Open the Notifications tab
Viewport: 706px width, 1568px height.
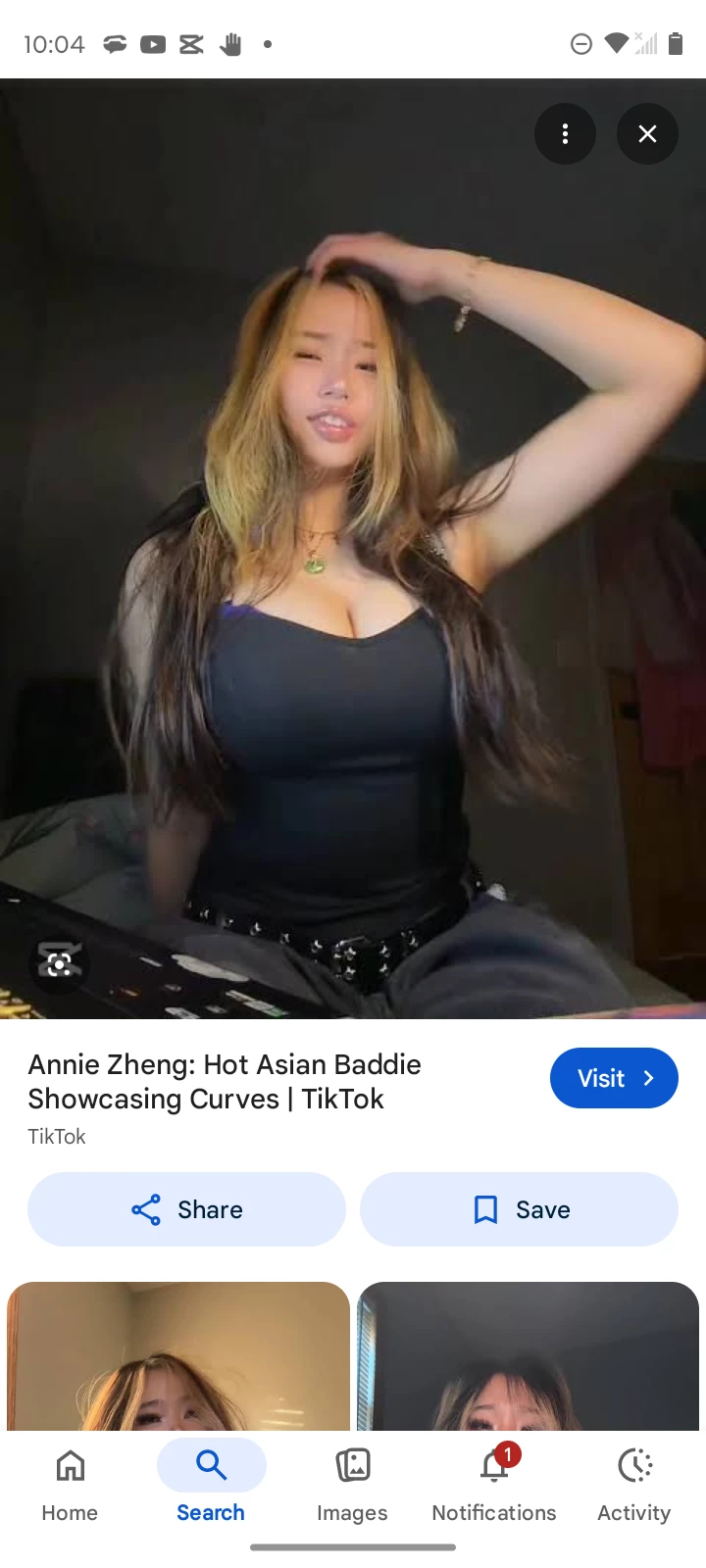[x=494, y=1485]
